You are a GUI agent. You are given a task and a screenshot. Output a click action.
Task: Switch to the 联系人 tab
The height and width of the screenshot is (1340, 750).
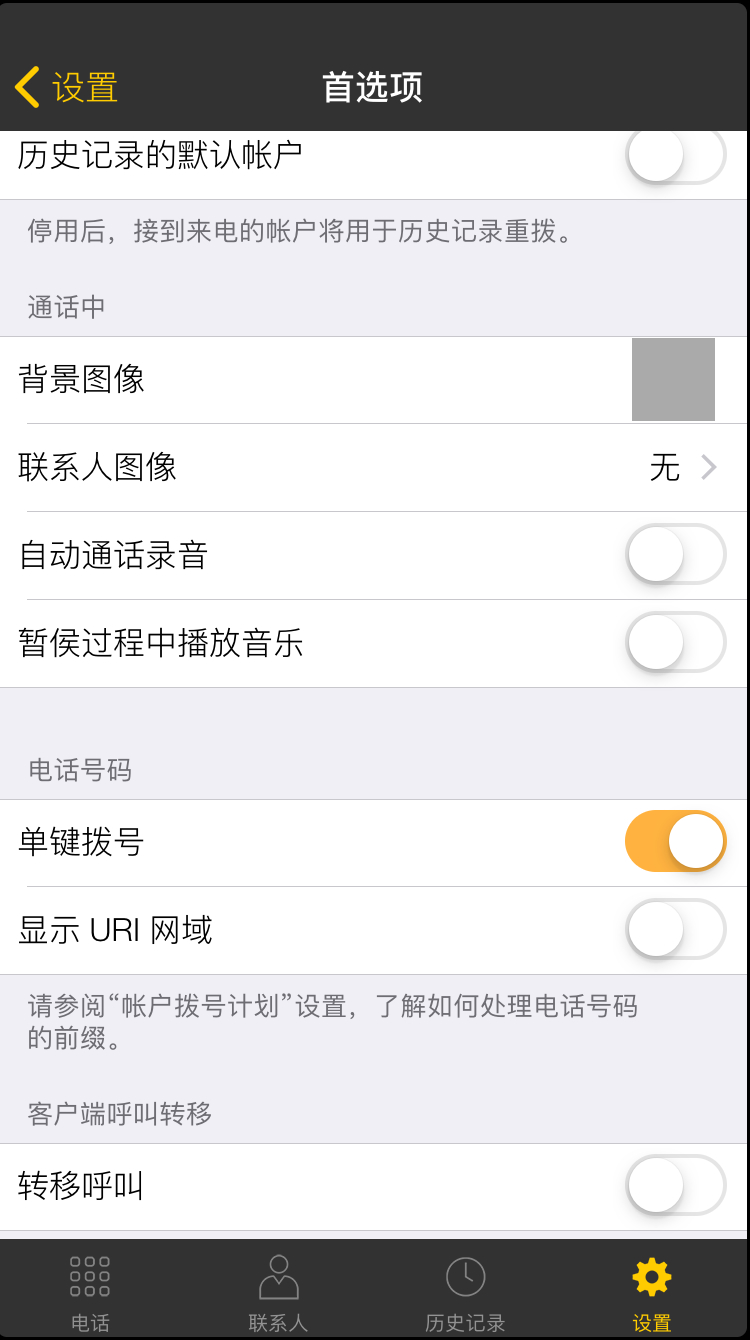click(x=278, y=1293)
